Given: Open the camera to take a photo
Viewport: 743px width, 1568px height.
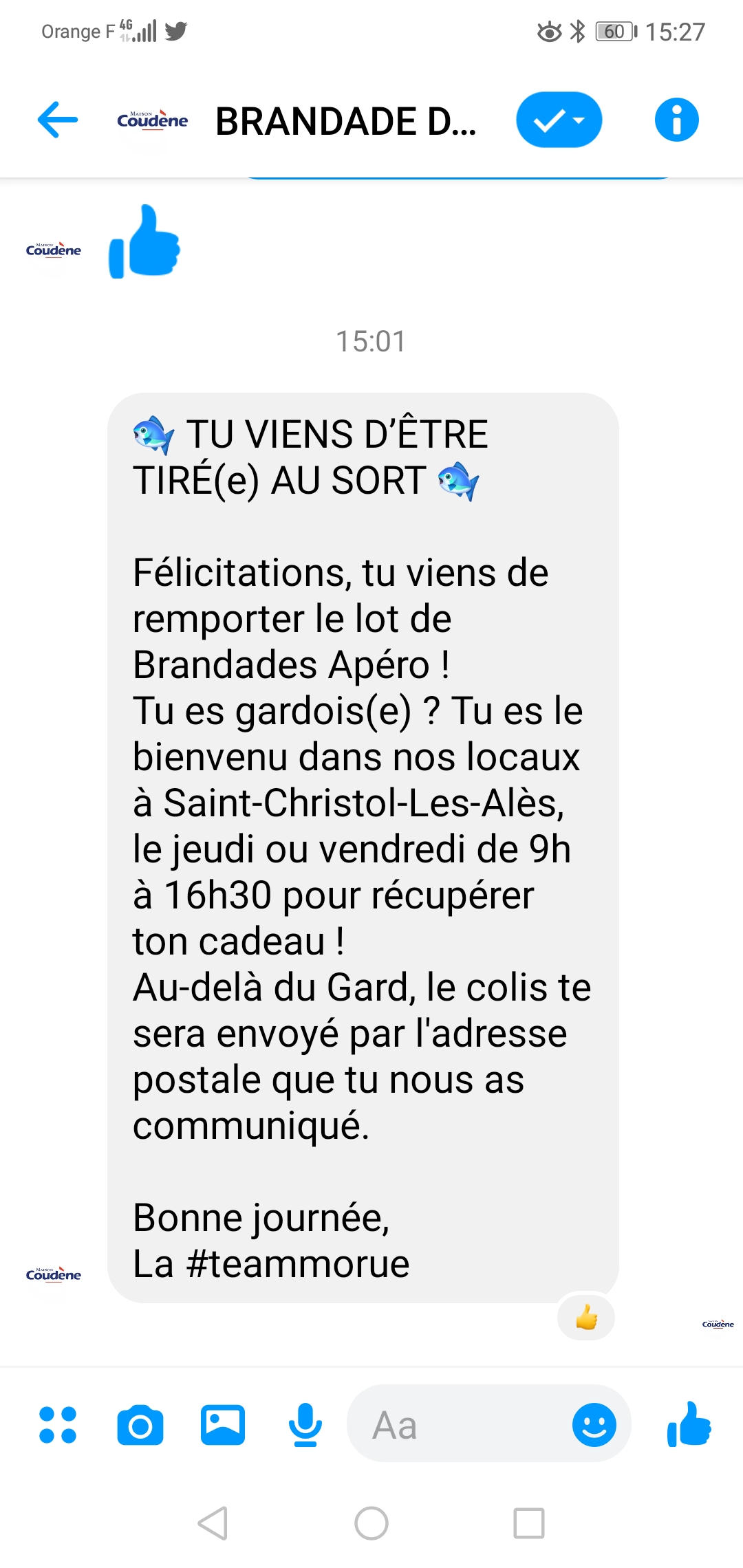Looking at the screenshot, I should [140, 1425].
